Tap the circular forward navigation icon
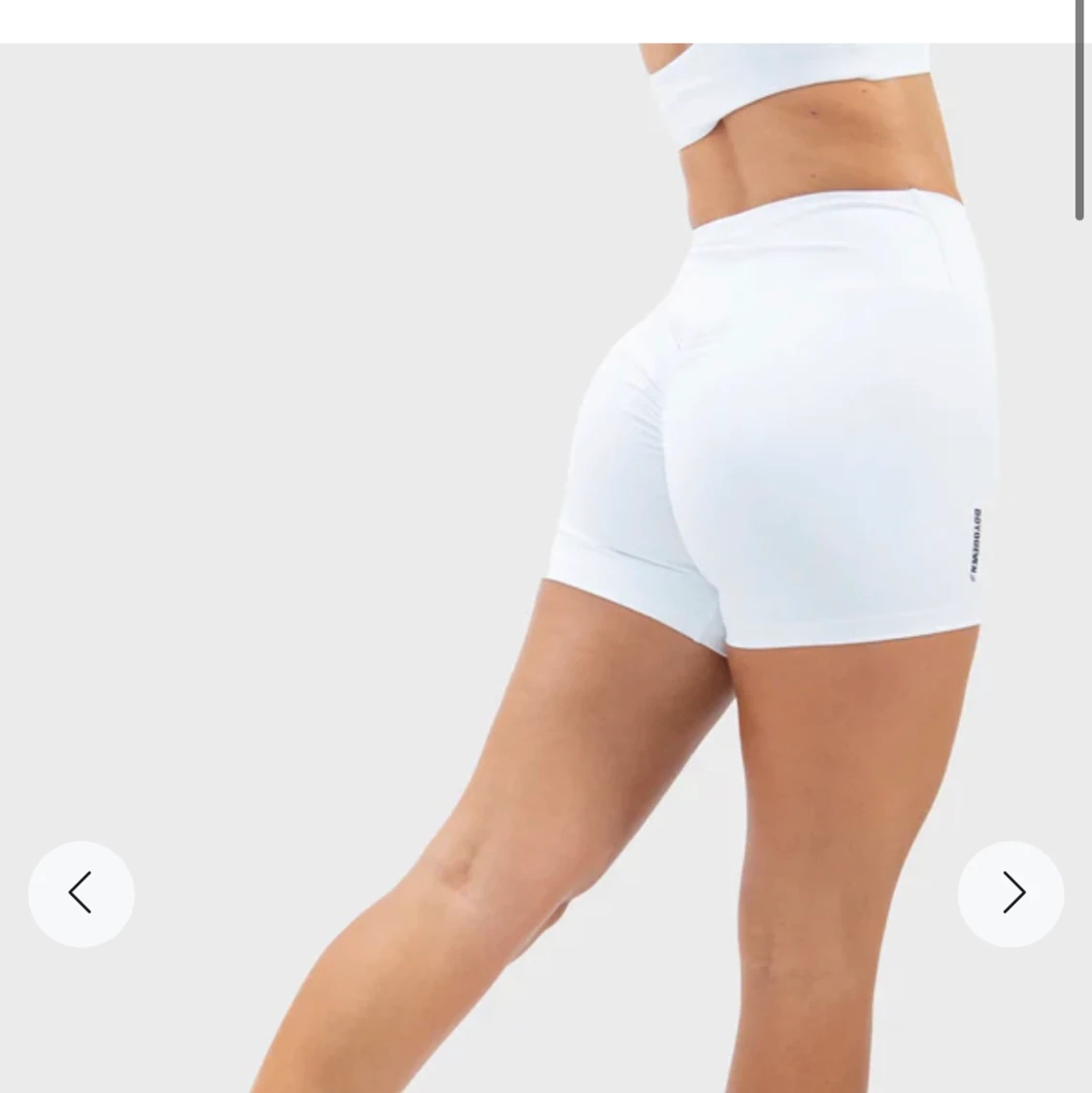 point(1010,892)
